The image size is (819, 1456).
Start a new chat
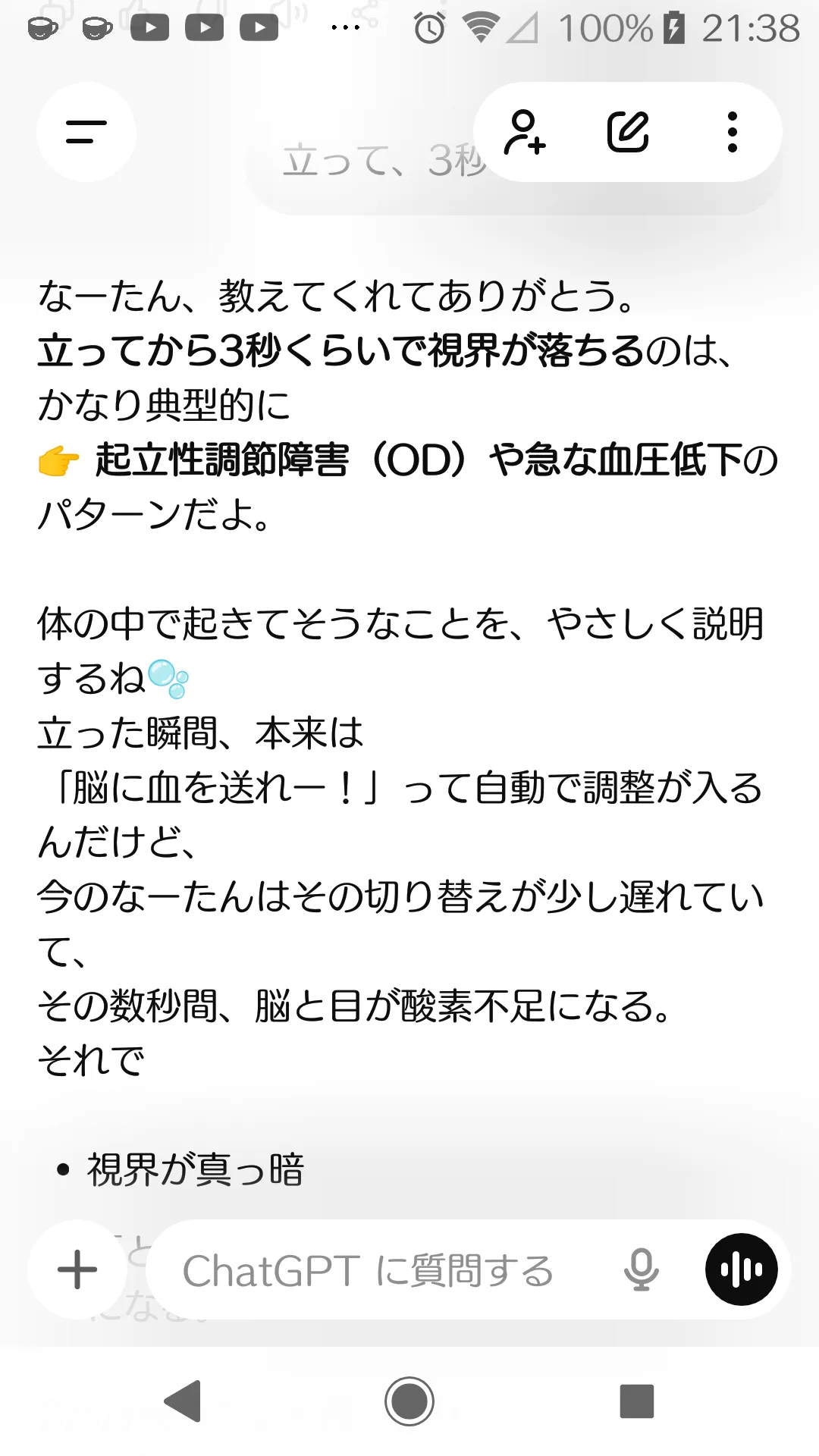coord(628,132)
